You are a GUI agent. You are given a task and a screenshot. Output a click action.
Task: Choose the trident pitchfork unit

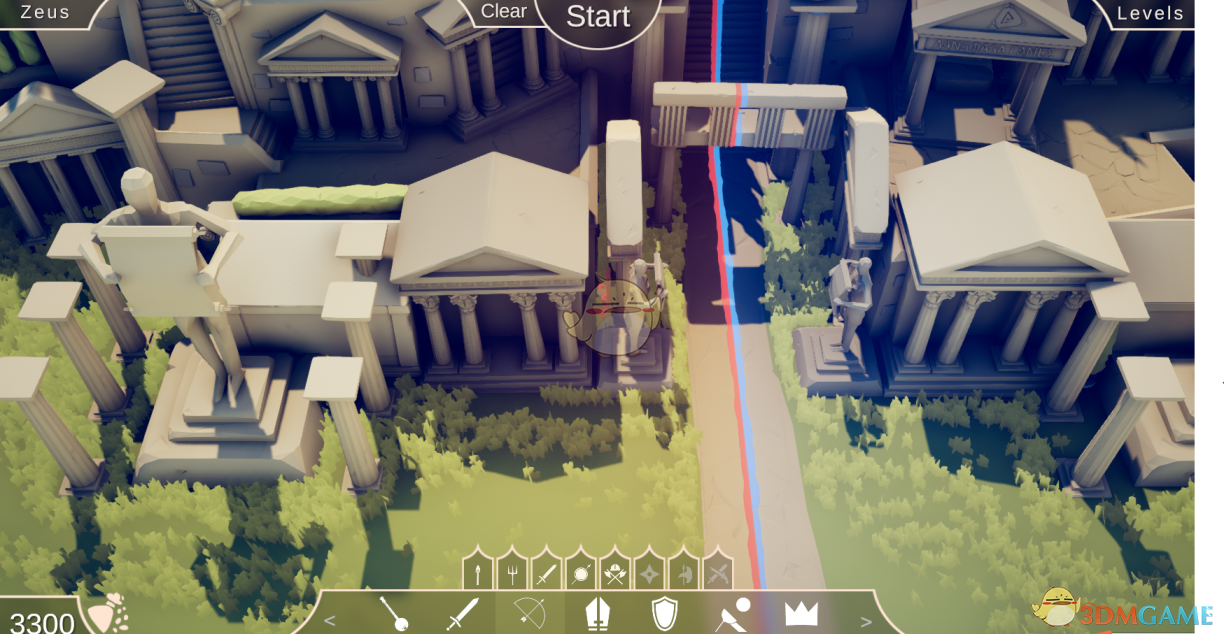tap(512, 573)
